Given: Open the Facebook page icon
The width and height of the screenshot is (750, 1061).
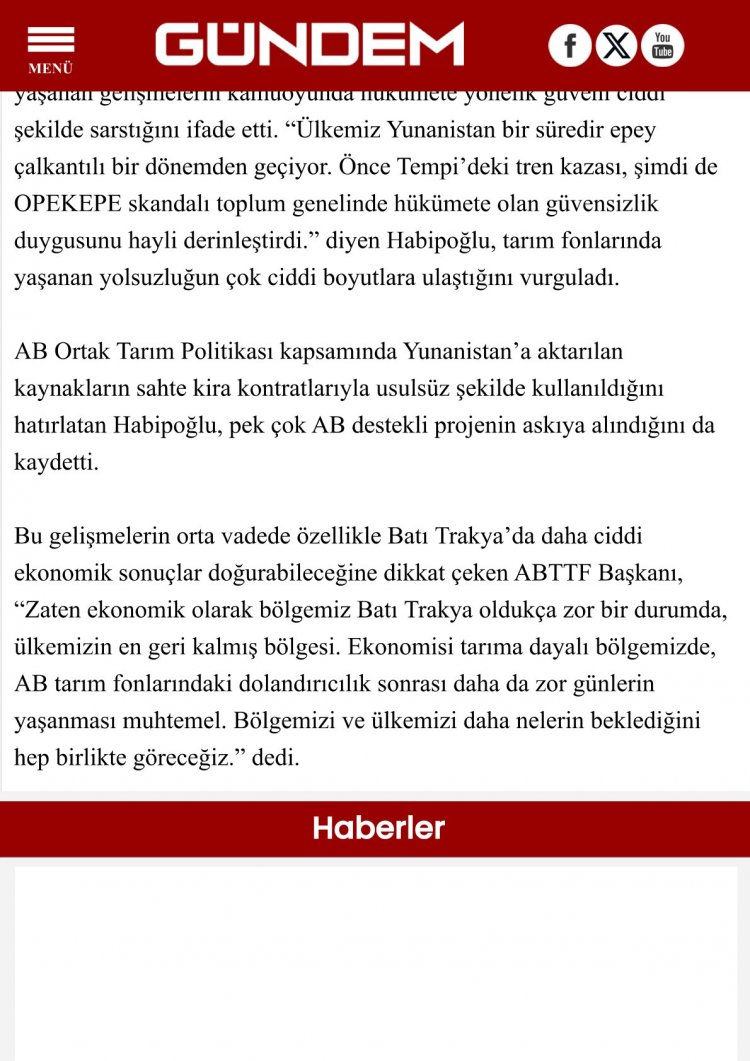Looking at the screenshot, I should coord(570,45).
